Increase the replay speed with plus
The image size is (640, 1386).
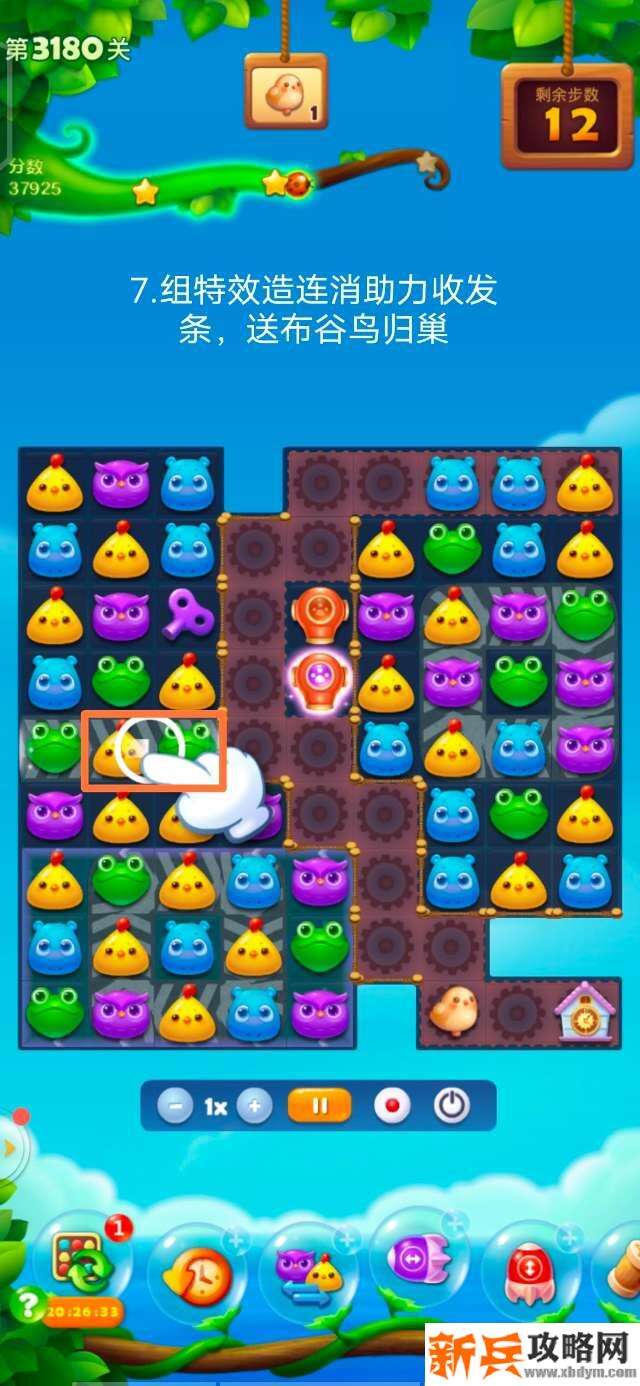(x=255, y=1107)
